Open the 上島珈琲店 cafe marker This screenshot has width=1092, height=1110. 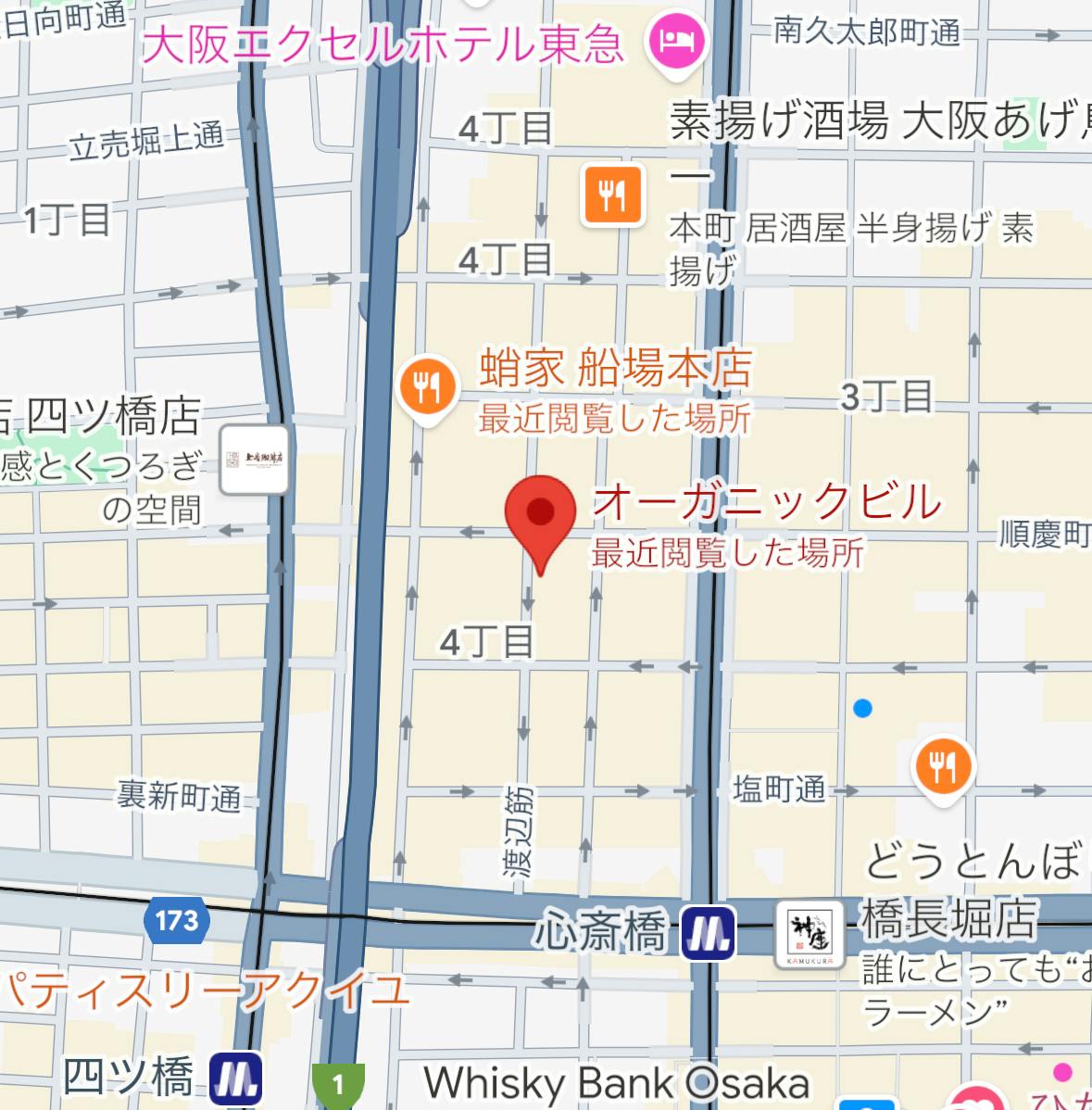(256, 459)
